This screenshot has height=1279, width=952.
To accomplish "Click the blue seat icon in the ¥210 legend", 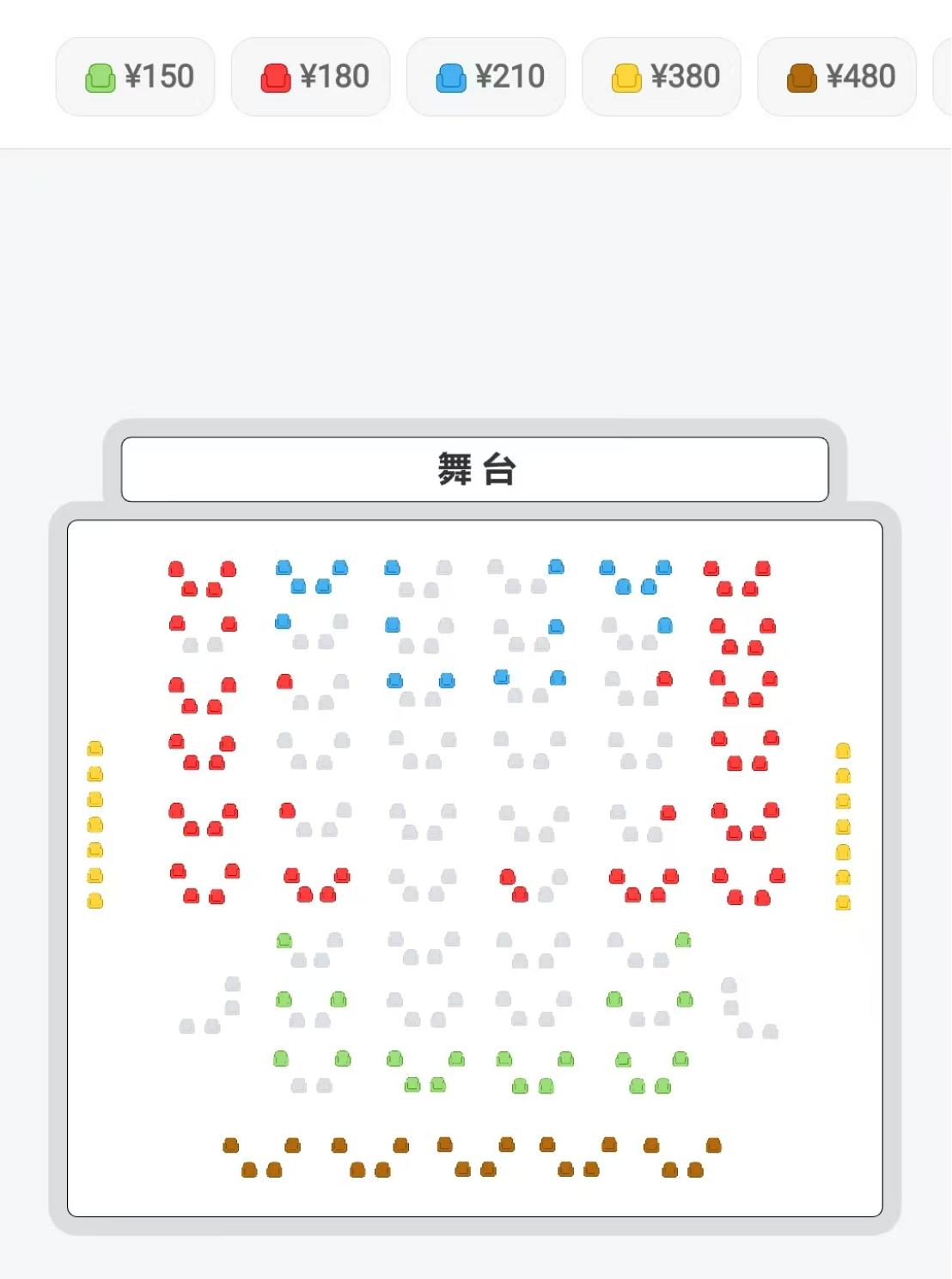I will (x=450, y=76).
